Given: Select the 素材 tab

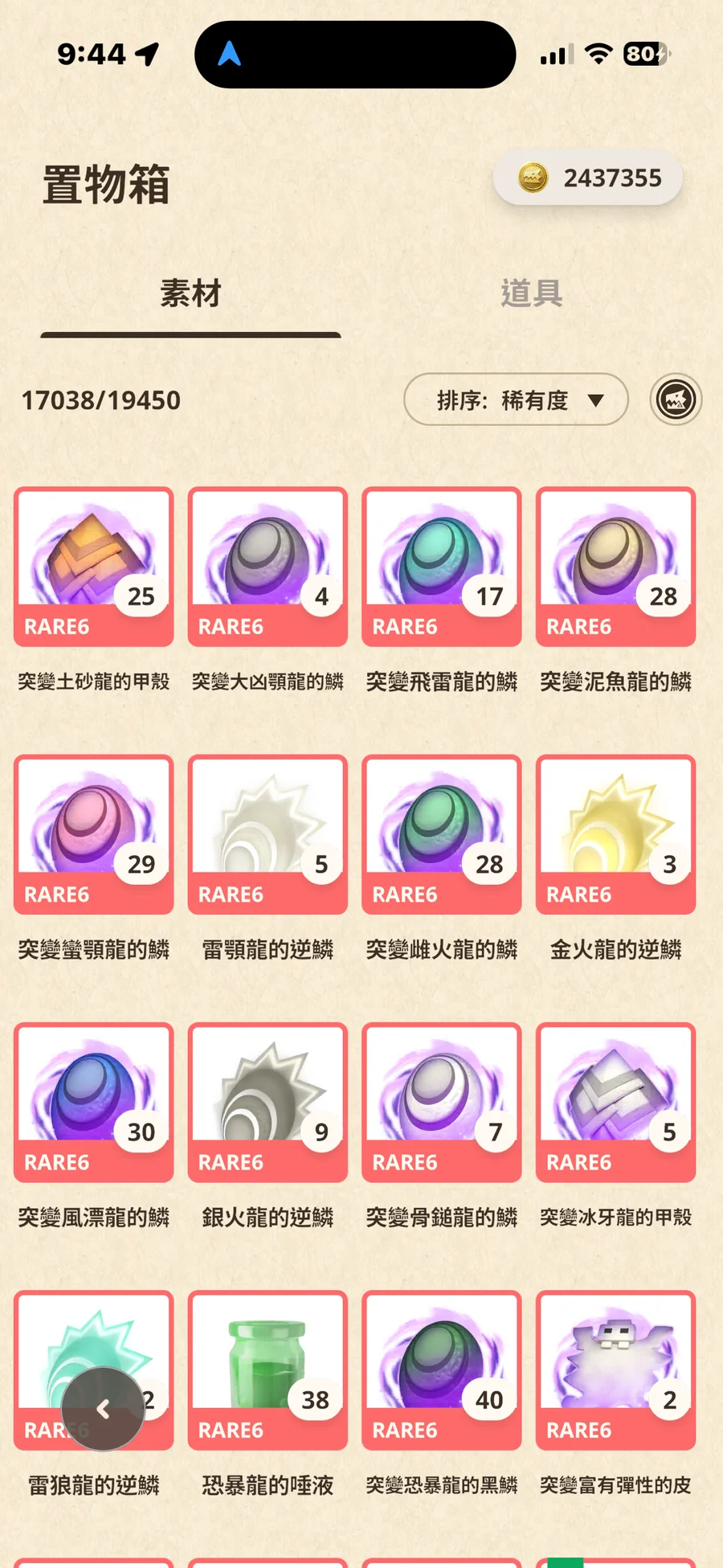Looking at the screenshot, I should (x=190, y=293).
